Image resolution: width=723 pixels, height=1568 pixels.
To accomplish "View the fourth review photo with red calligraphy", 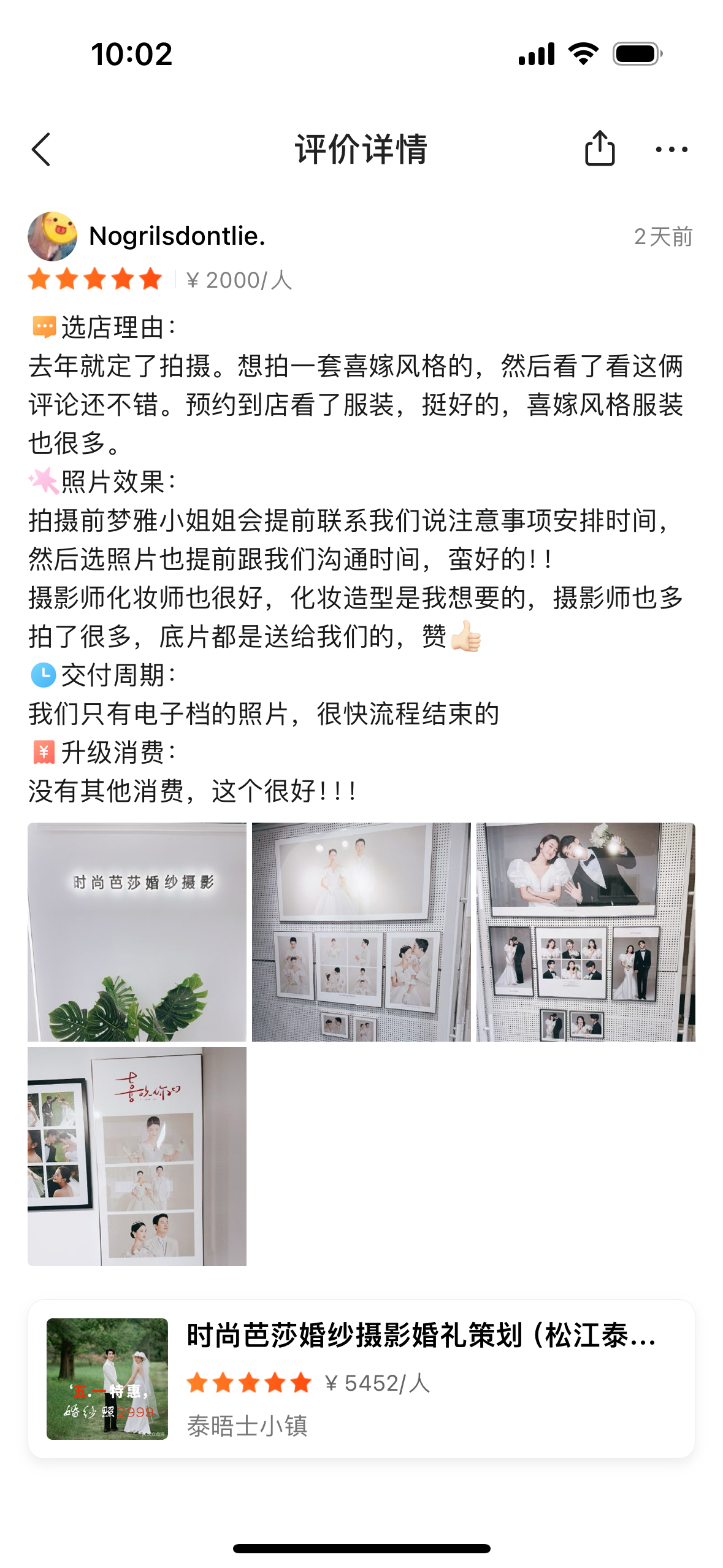I will [137, 1156].
